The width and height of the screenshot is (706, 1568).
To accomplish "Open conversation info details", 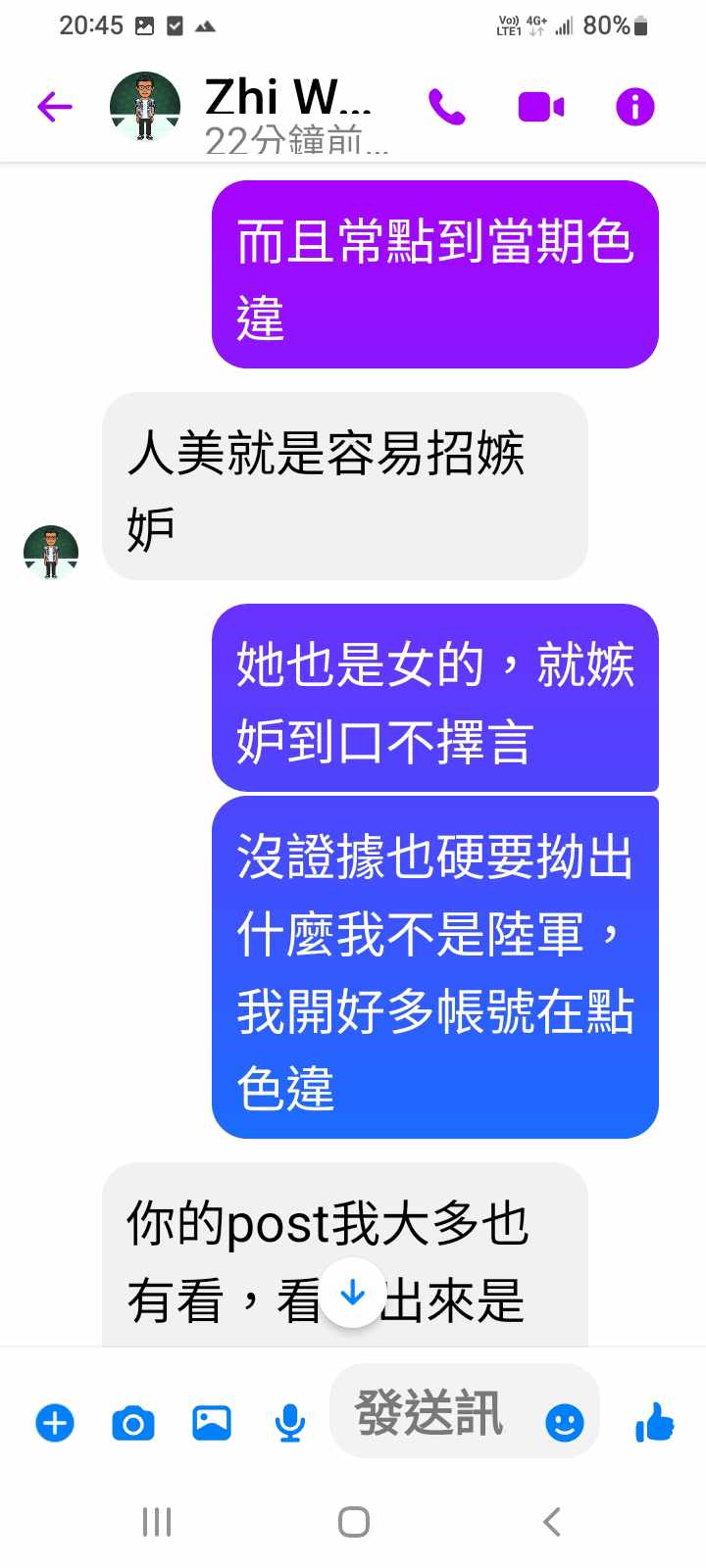I will pos(634,107).
